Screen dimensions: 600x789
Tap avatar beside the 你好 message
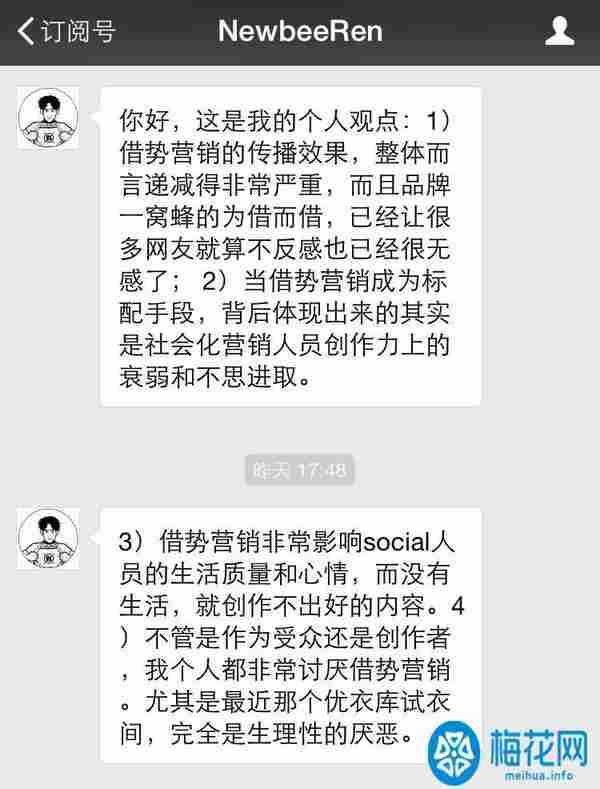pos(49,117)
